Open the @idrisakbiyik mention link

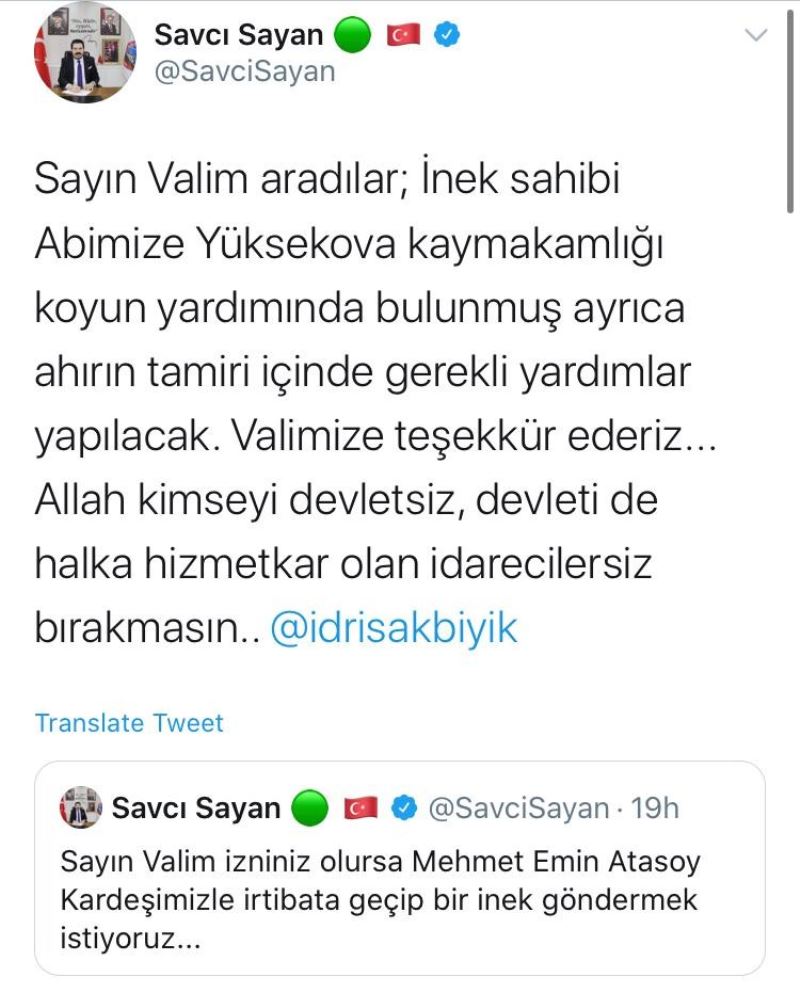(394, 629)
